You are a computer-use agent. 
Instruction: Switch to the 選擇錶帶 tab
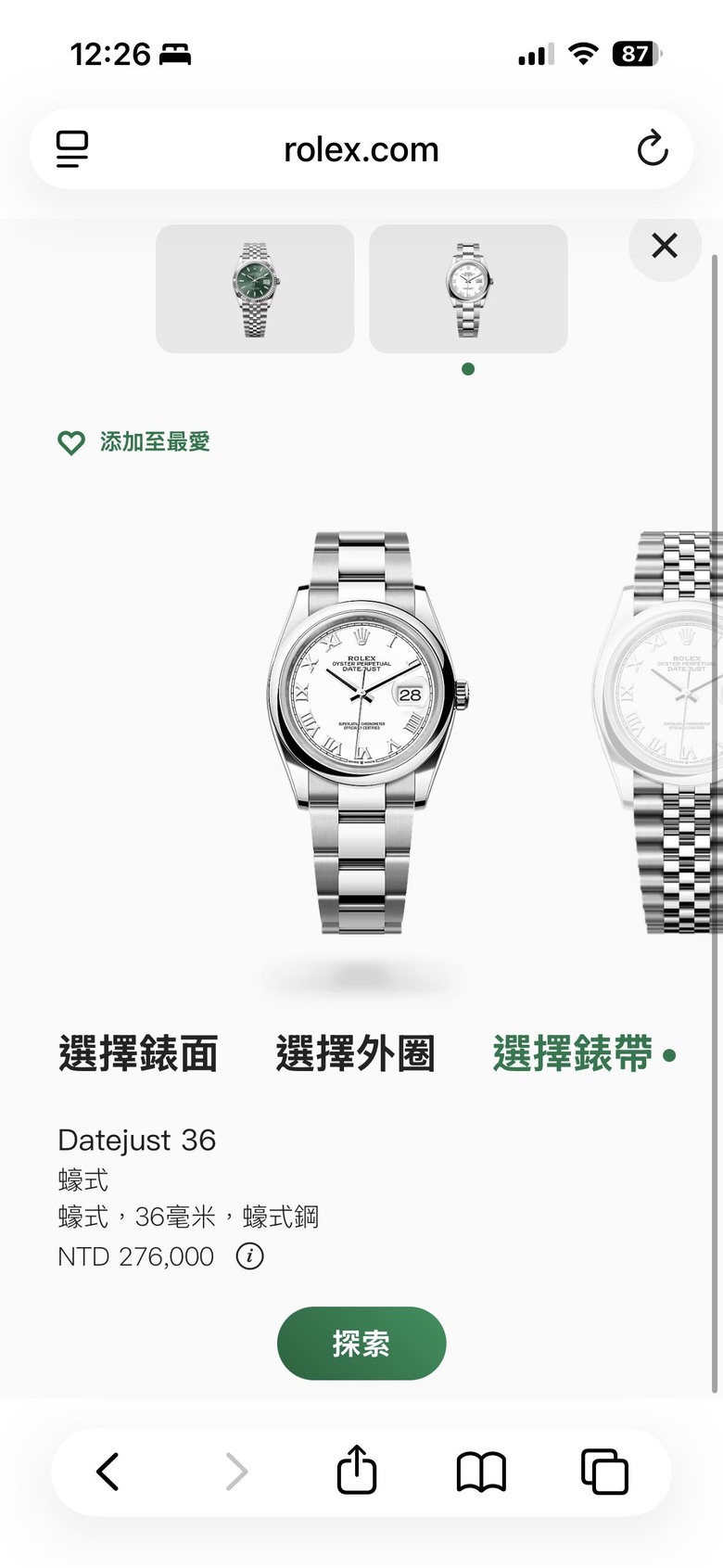pos(574,1054)
